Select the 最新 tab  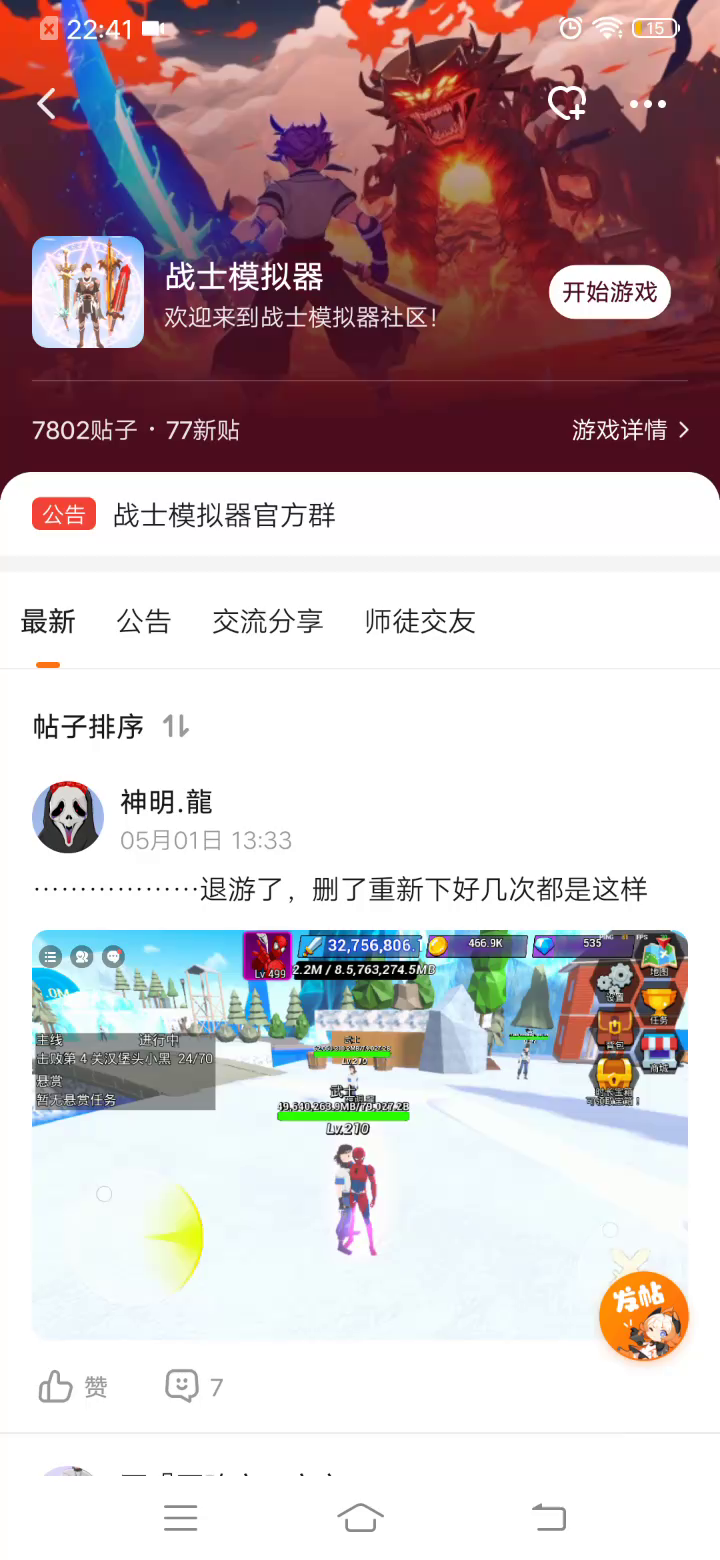48,622
